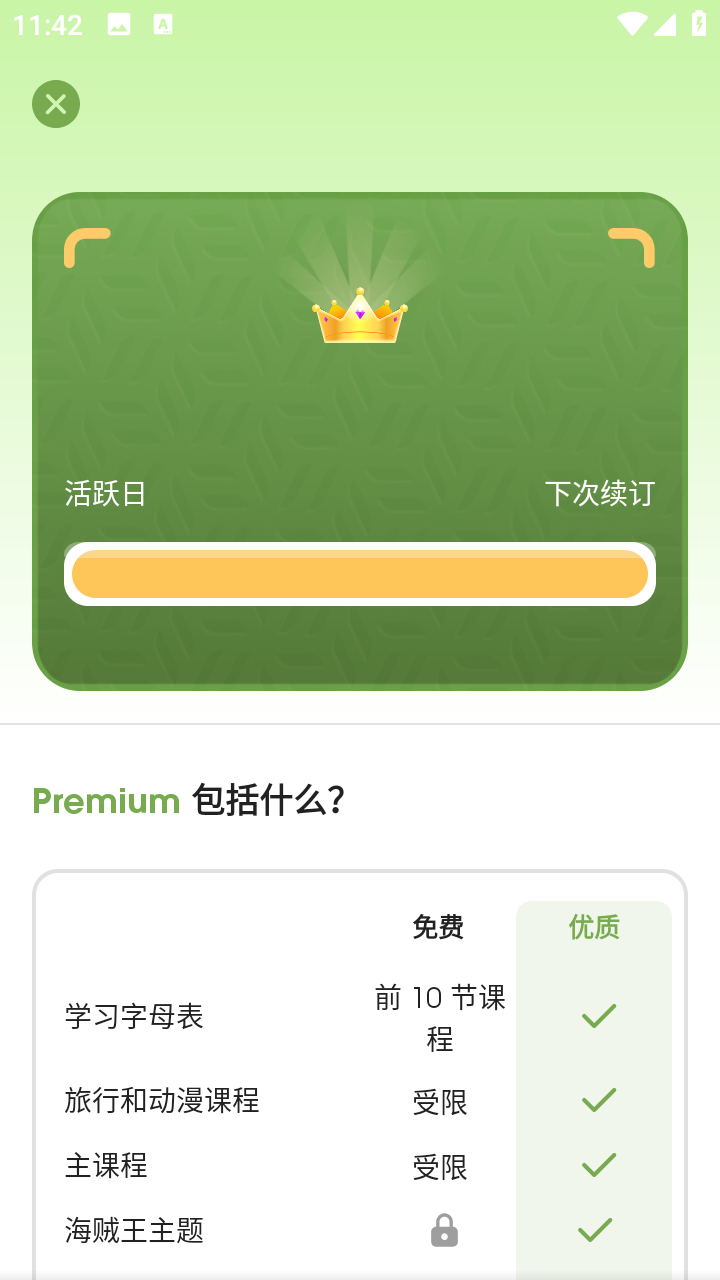Tap the Premium heading text
This screenshot has height=1280, width=720.
(106, 800)
